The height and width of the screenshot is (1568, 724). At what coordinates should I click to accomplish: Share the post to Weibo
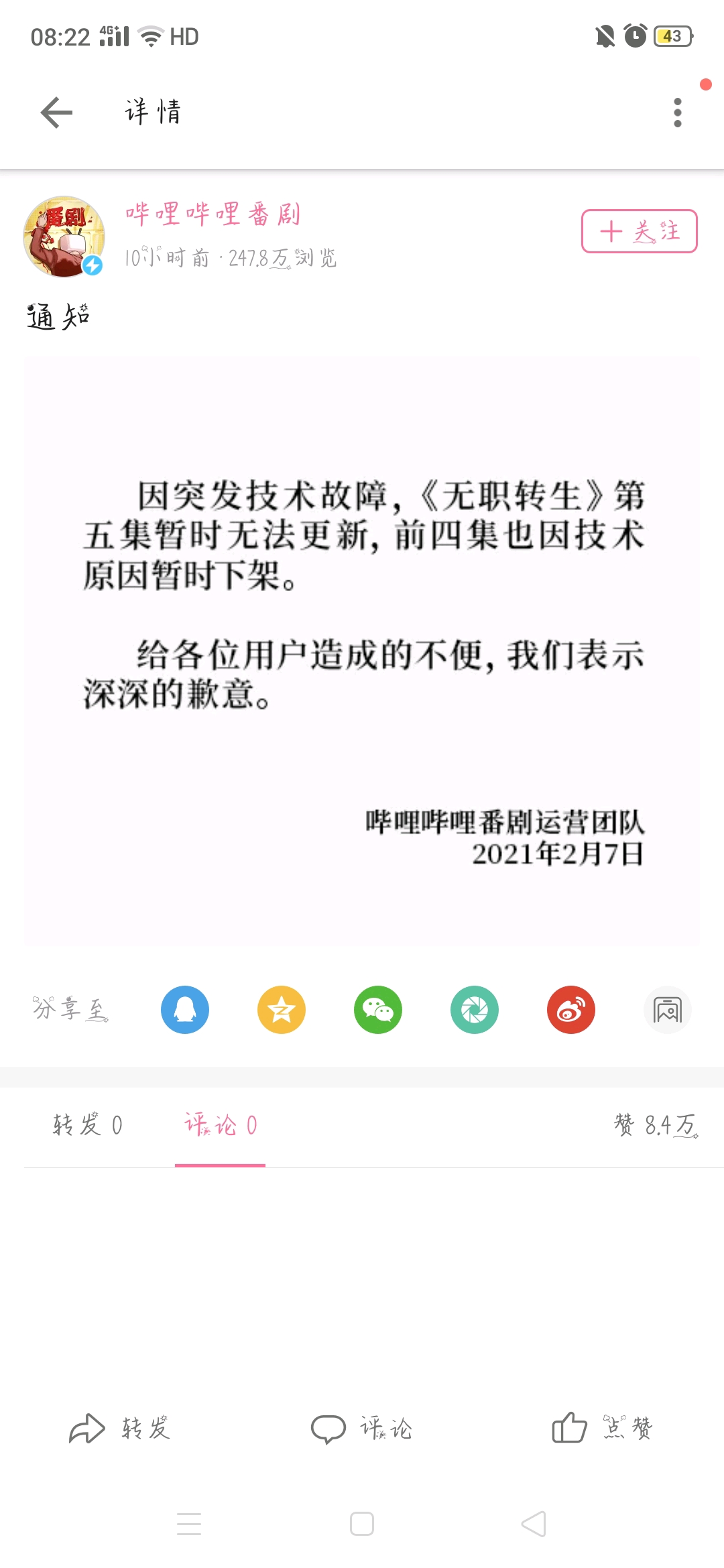[571, 1010]
